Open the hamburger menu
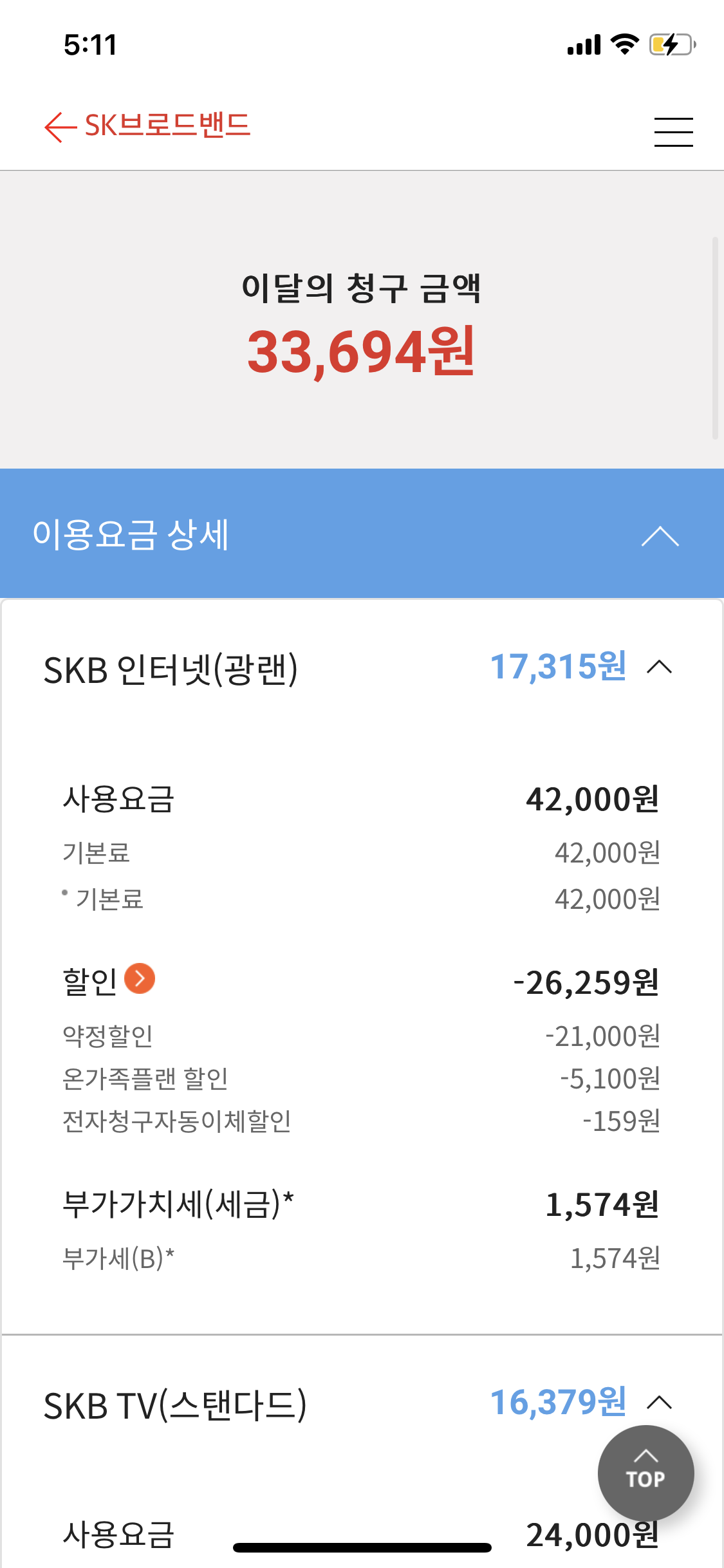The width and height of the screenshot is (724, 1568). coord(673,132)
